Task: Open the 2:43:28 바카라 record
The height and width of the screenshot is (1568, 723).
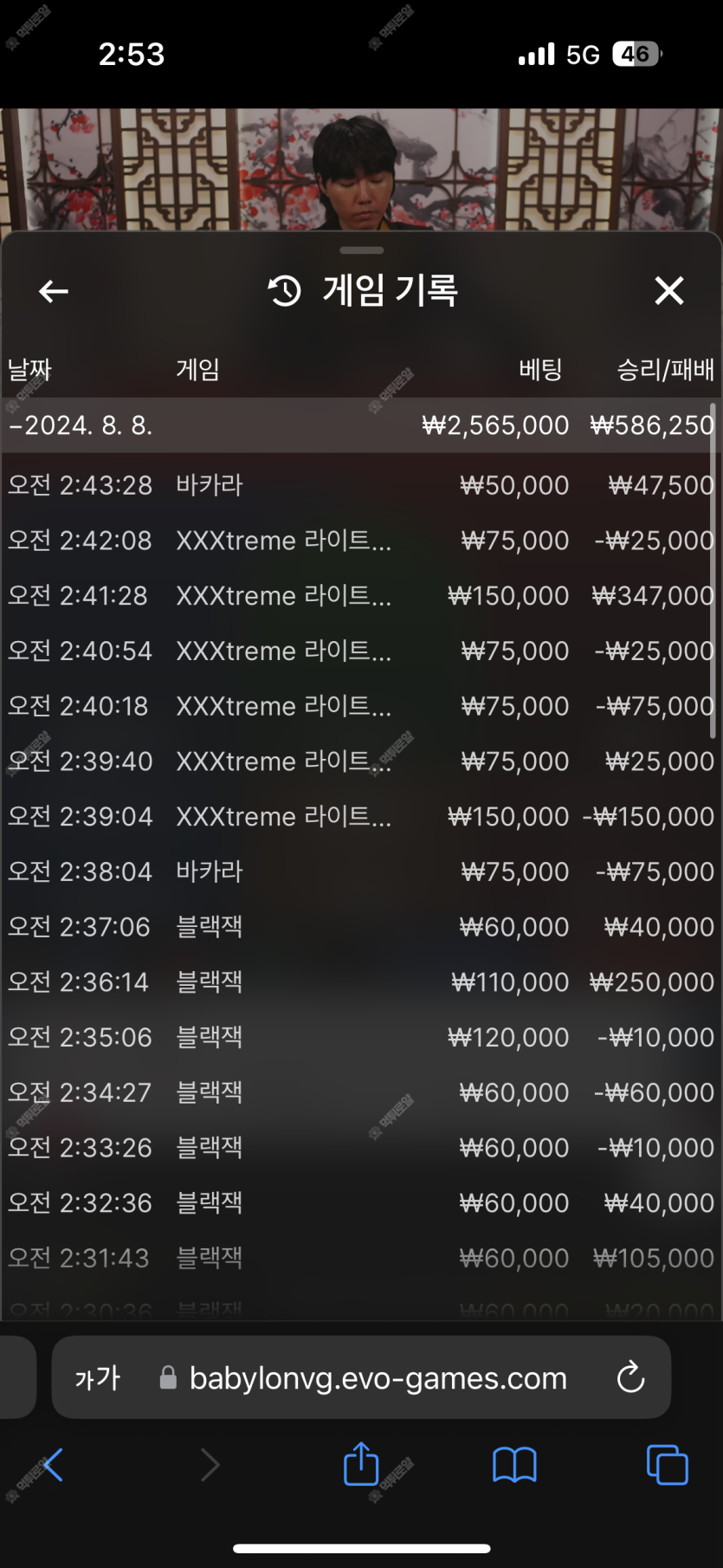Action: (x=361, y=485)
